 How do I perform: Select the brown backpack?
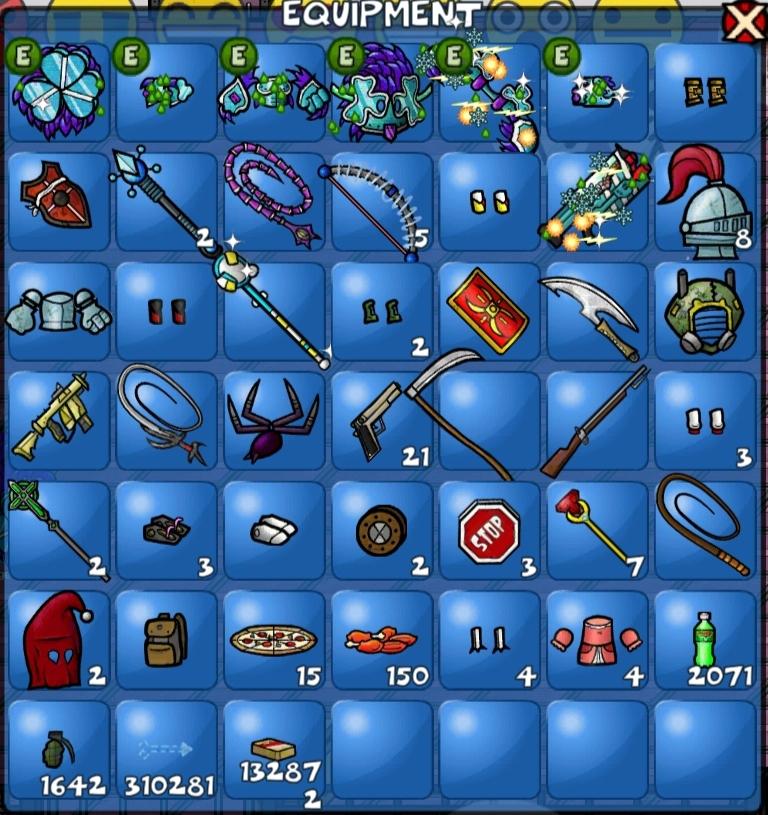tap(165, 640)
